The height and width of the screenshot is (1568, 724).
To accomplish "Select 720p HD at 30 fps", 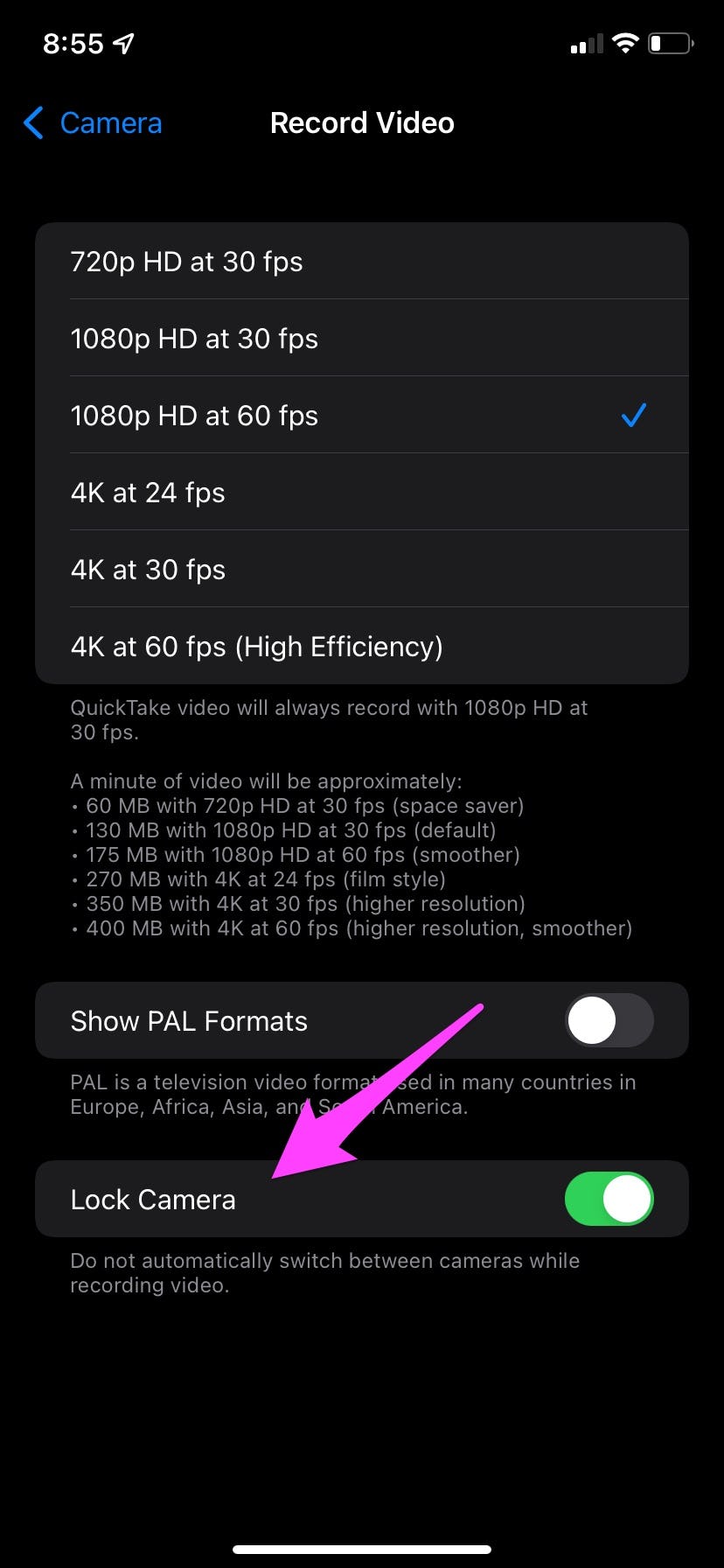I will tap(361, 261).
